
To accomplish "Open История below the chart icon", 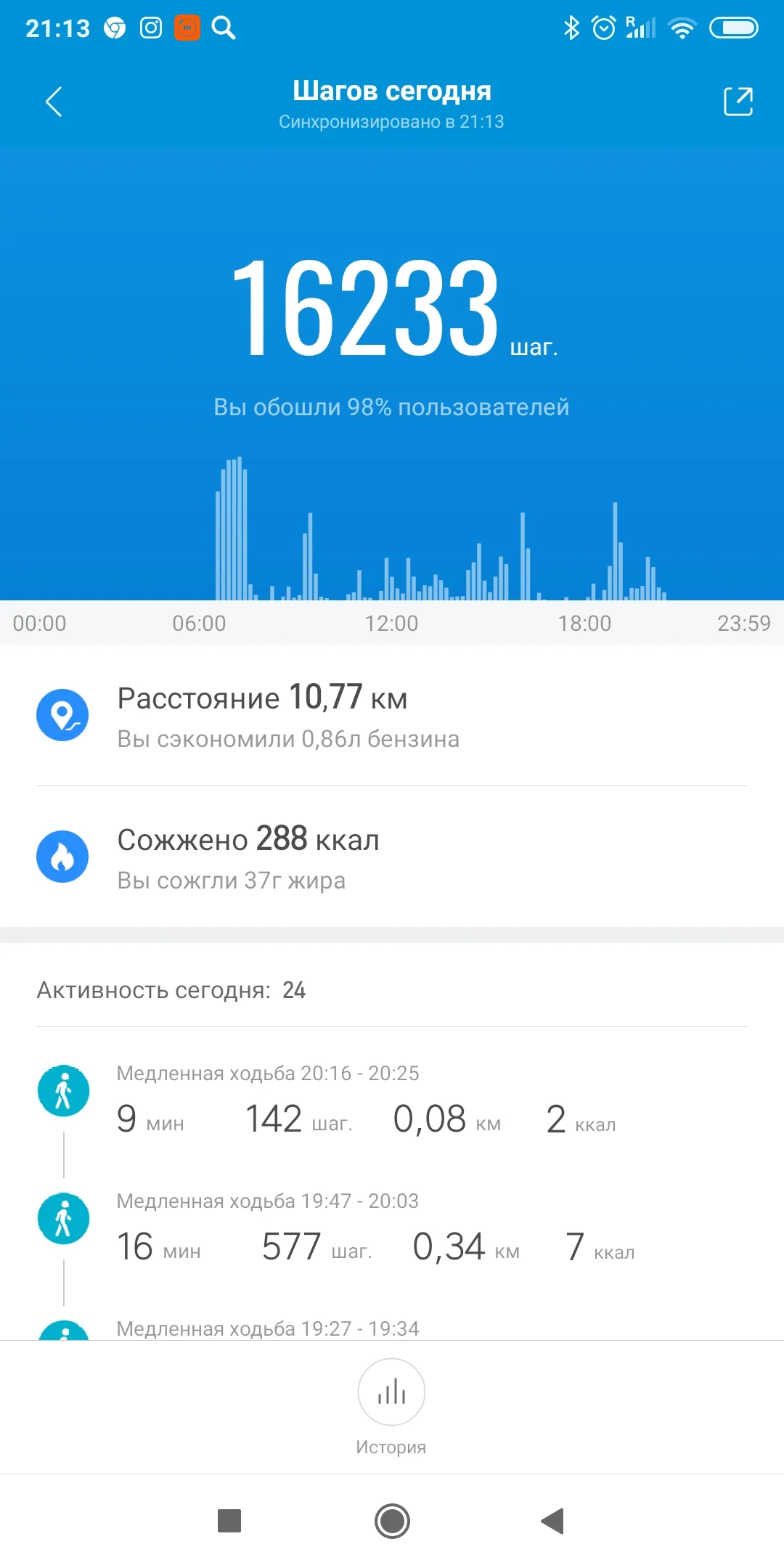I will [x=391, y=1445].
